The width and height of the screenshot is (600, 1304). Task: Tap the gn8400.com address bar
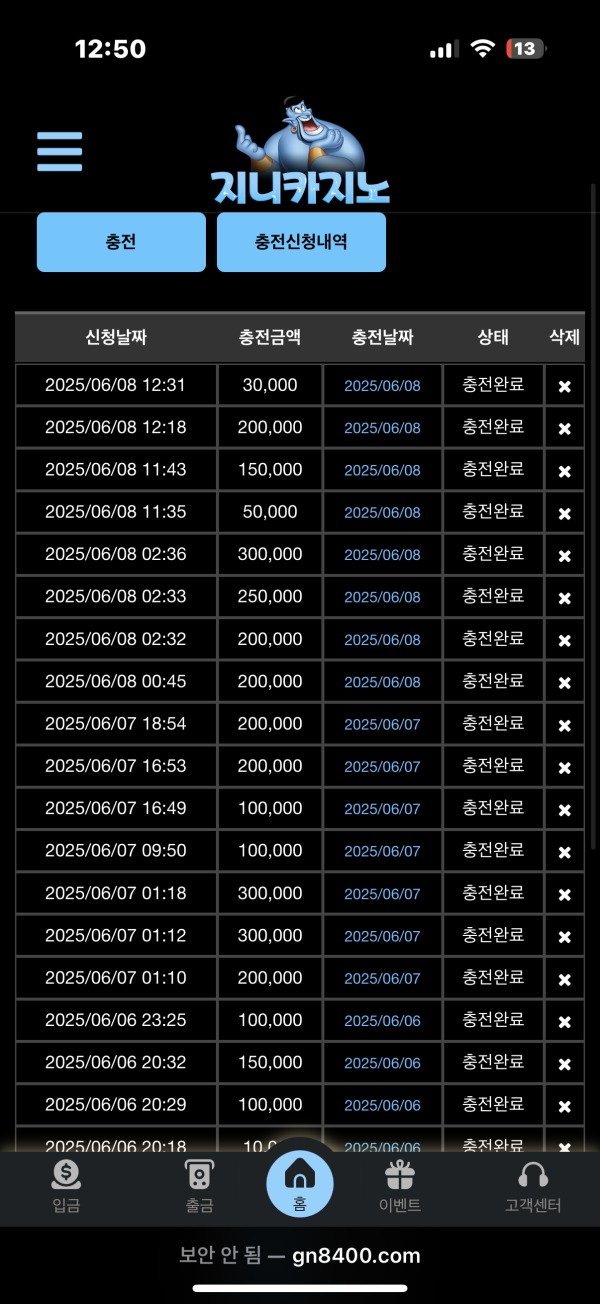300,1256
